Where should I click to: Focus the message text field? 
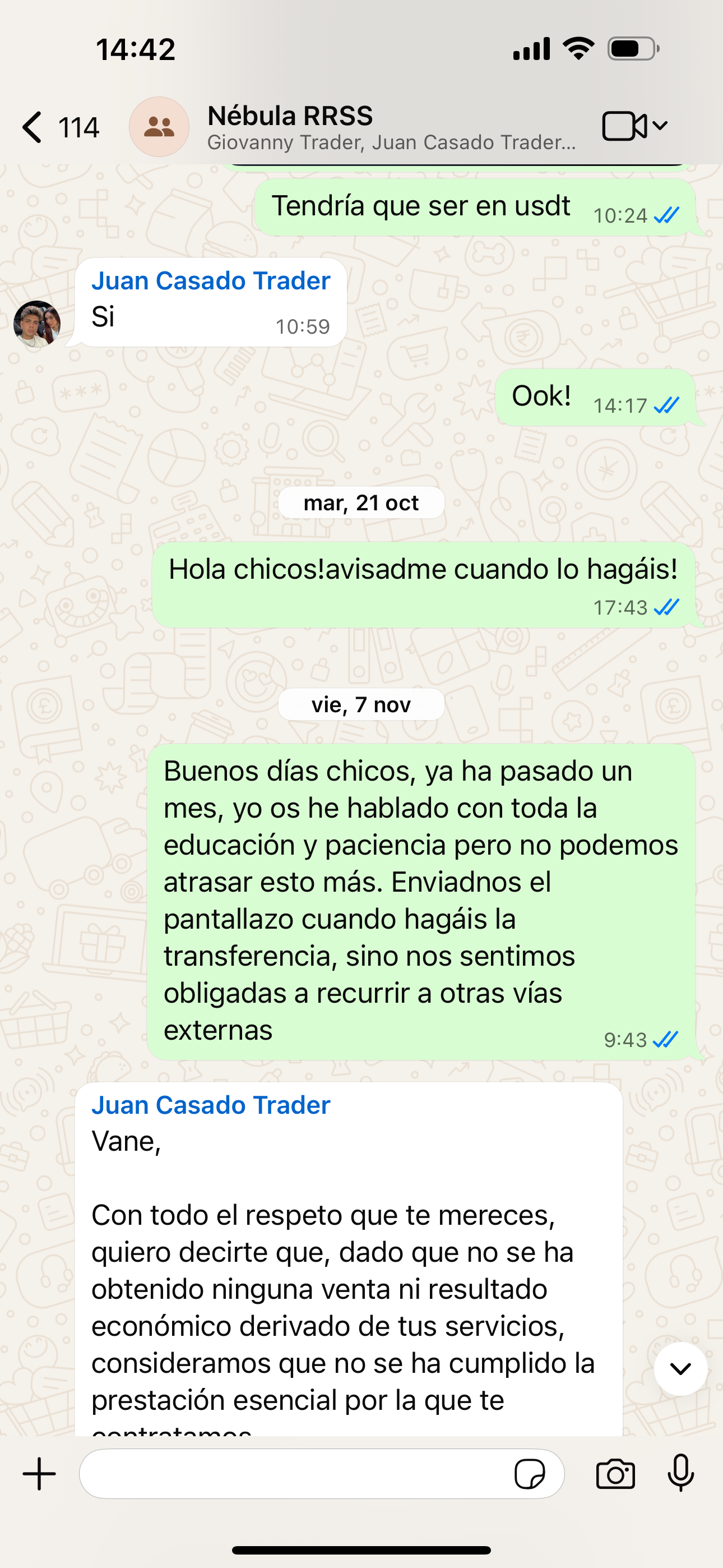click(x=292, y=1474)
